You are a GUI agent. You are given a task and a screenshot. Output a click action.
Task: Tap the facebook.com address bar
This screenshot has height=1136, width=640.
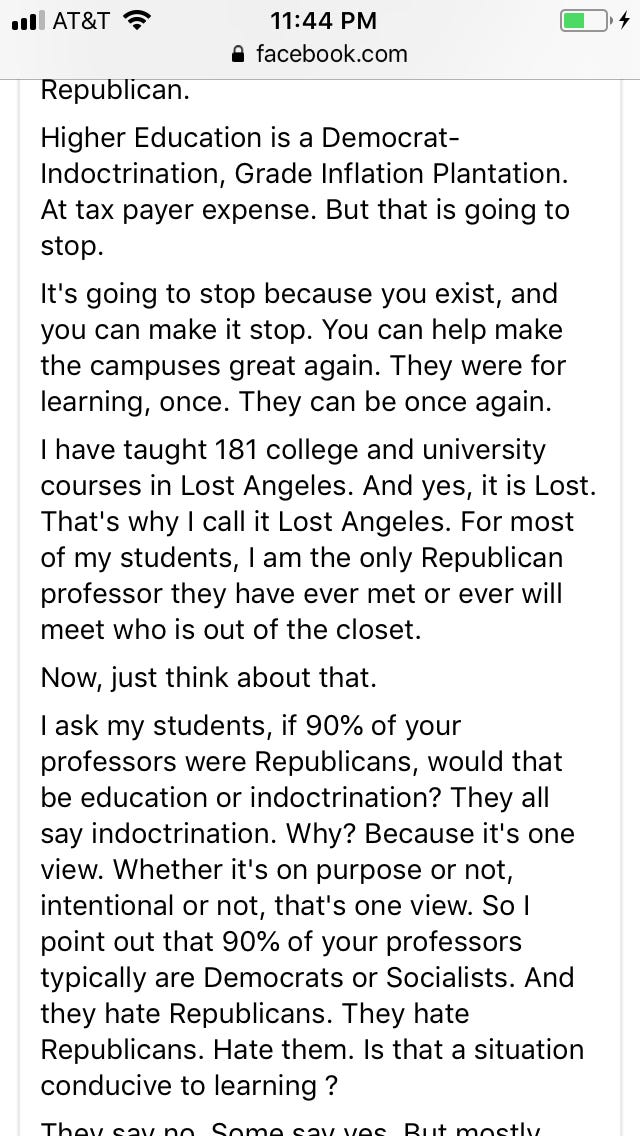(x=320, y=54)
